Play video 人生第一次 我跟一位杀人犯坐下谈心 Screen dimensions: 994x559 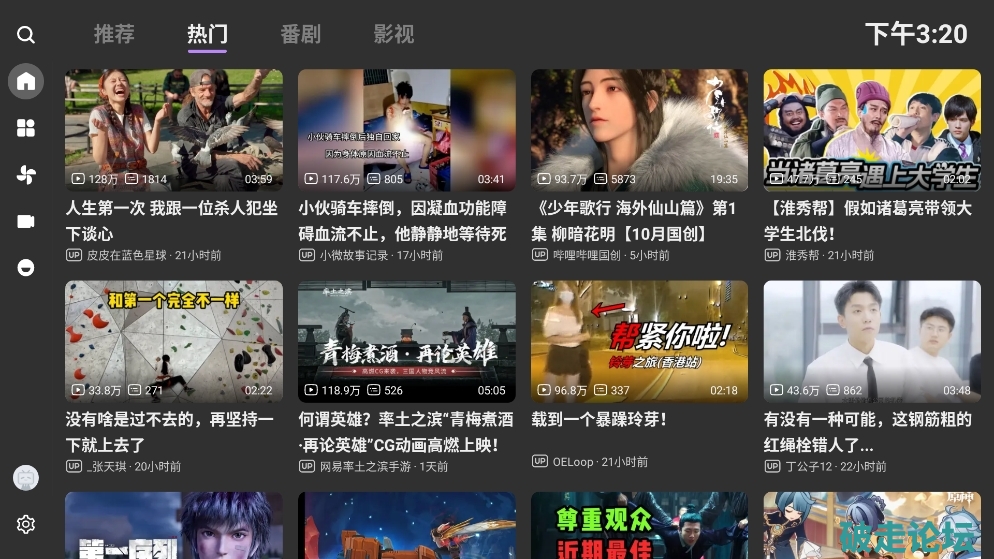[x=174, y=130]
